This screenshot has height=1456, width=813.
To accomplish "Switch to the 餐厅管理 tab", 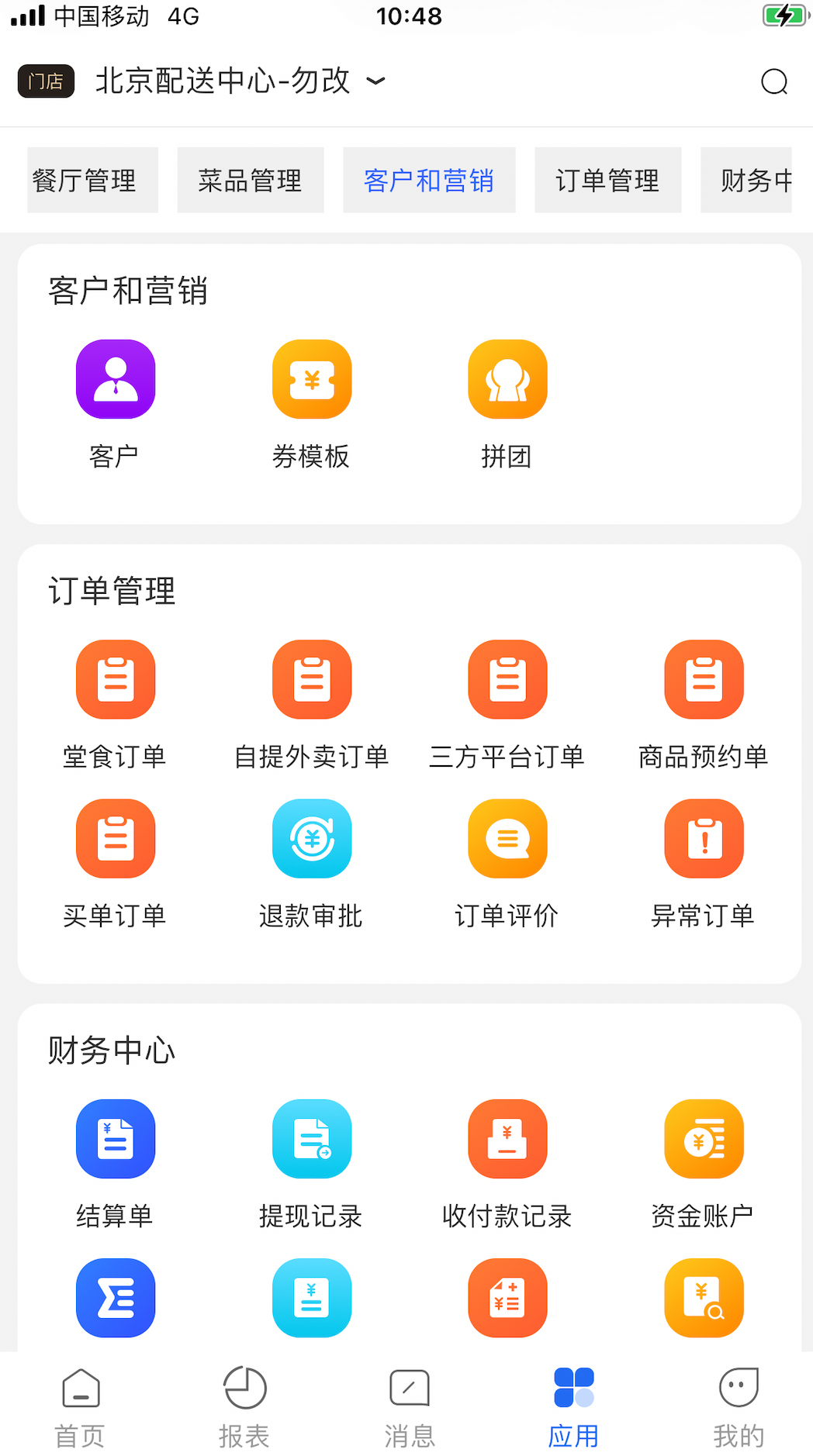I will tap(92, 181).
